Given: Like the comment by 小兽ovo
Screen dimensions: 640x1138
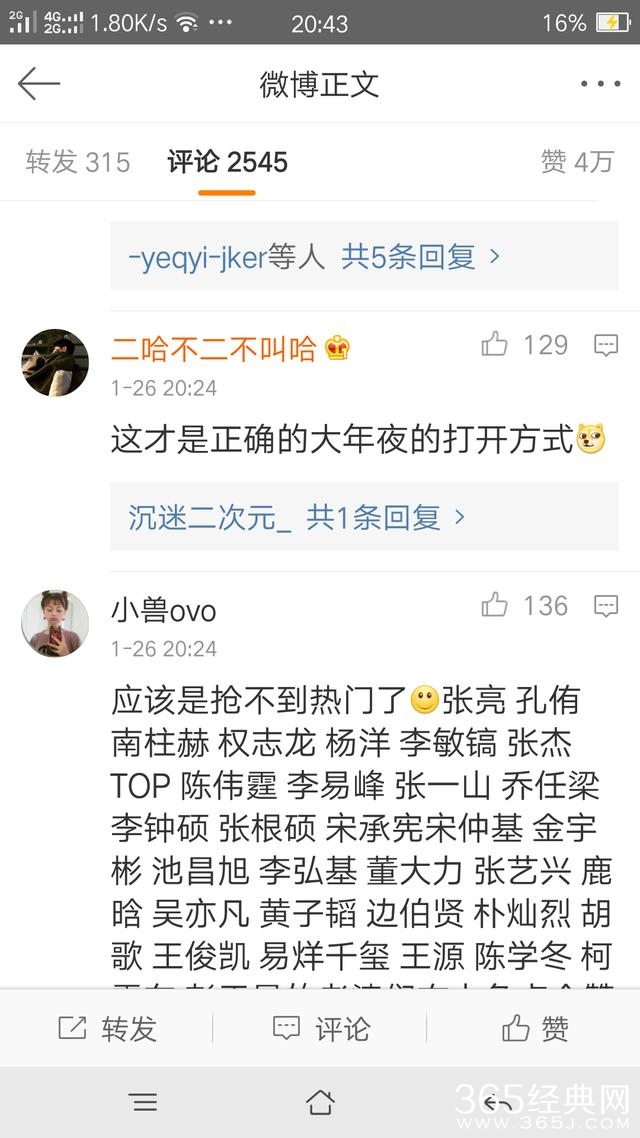Looking at the screenshot, I should [x=495, y=605].
